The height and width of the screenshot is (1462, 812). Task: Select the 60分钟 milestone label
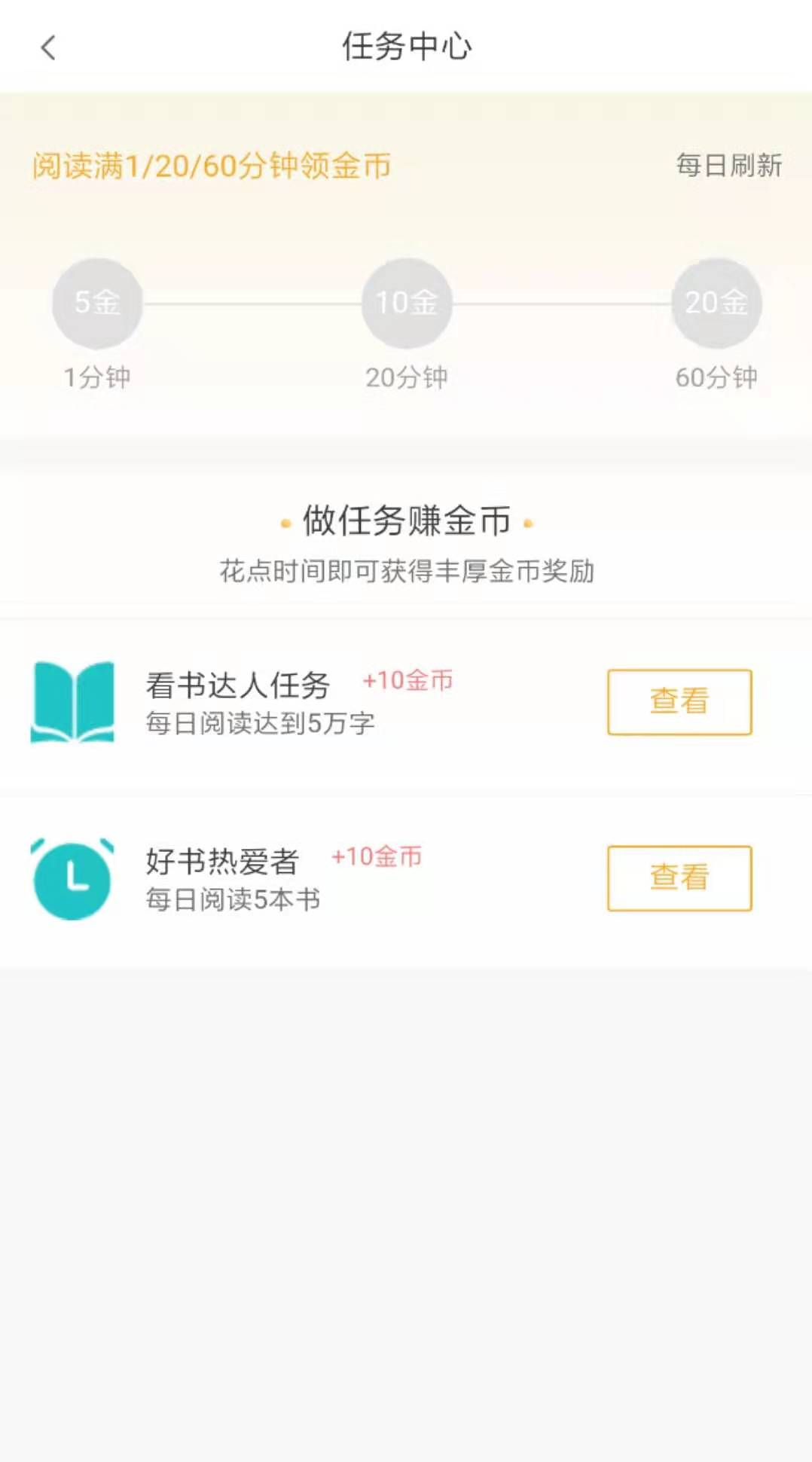(716, 378)
